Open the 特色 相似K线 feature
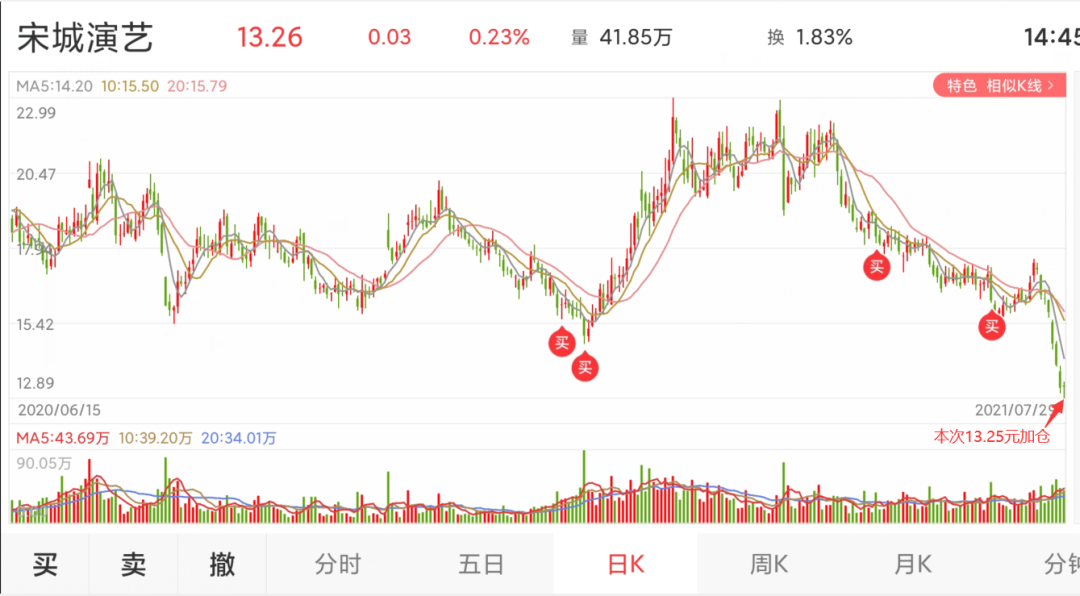 coord(999,85)
